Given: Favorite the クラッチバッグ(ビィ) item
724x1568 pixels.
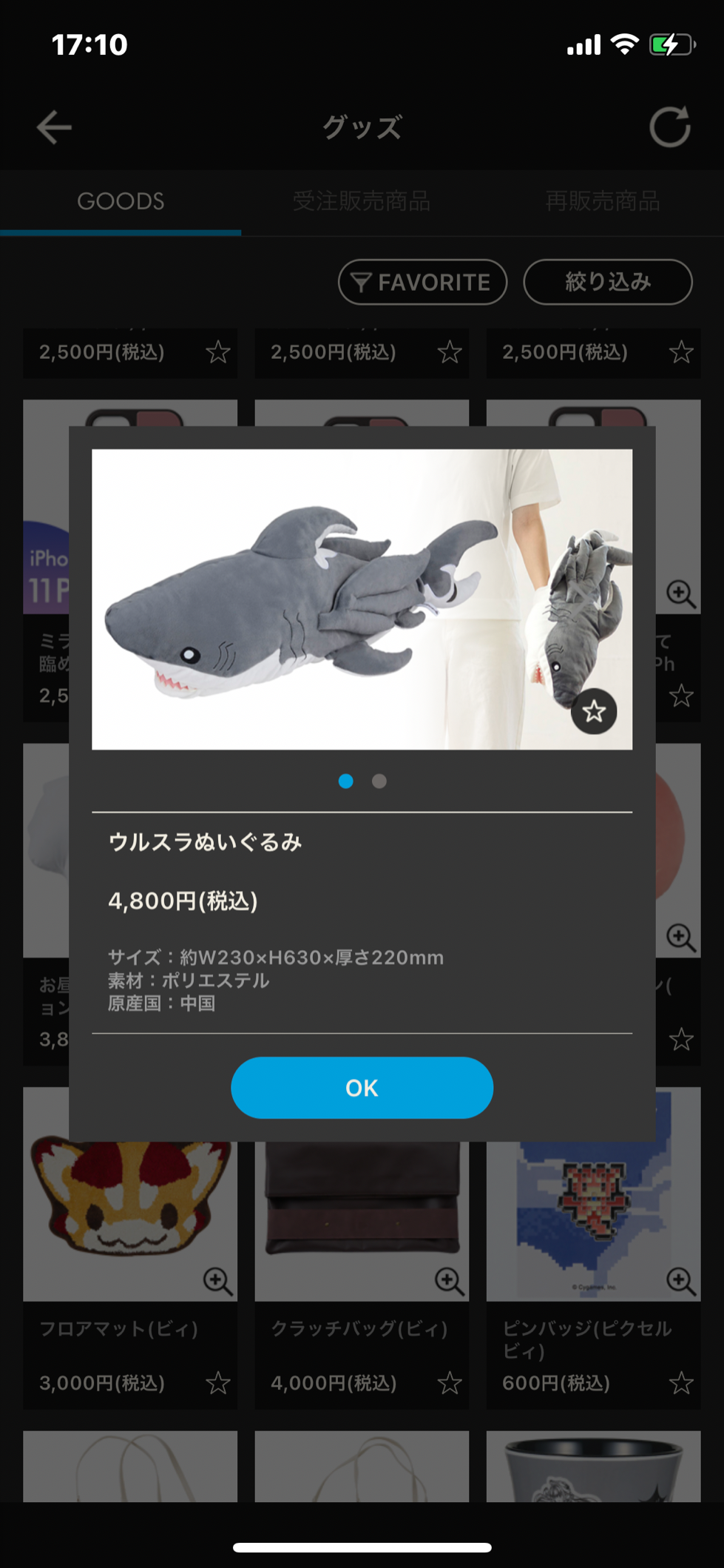Looking at the screenshot, I should coord(449,1382).
